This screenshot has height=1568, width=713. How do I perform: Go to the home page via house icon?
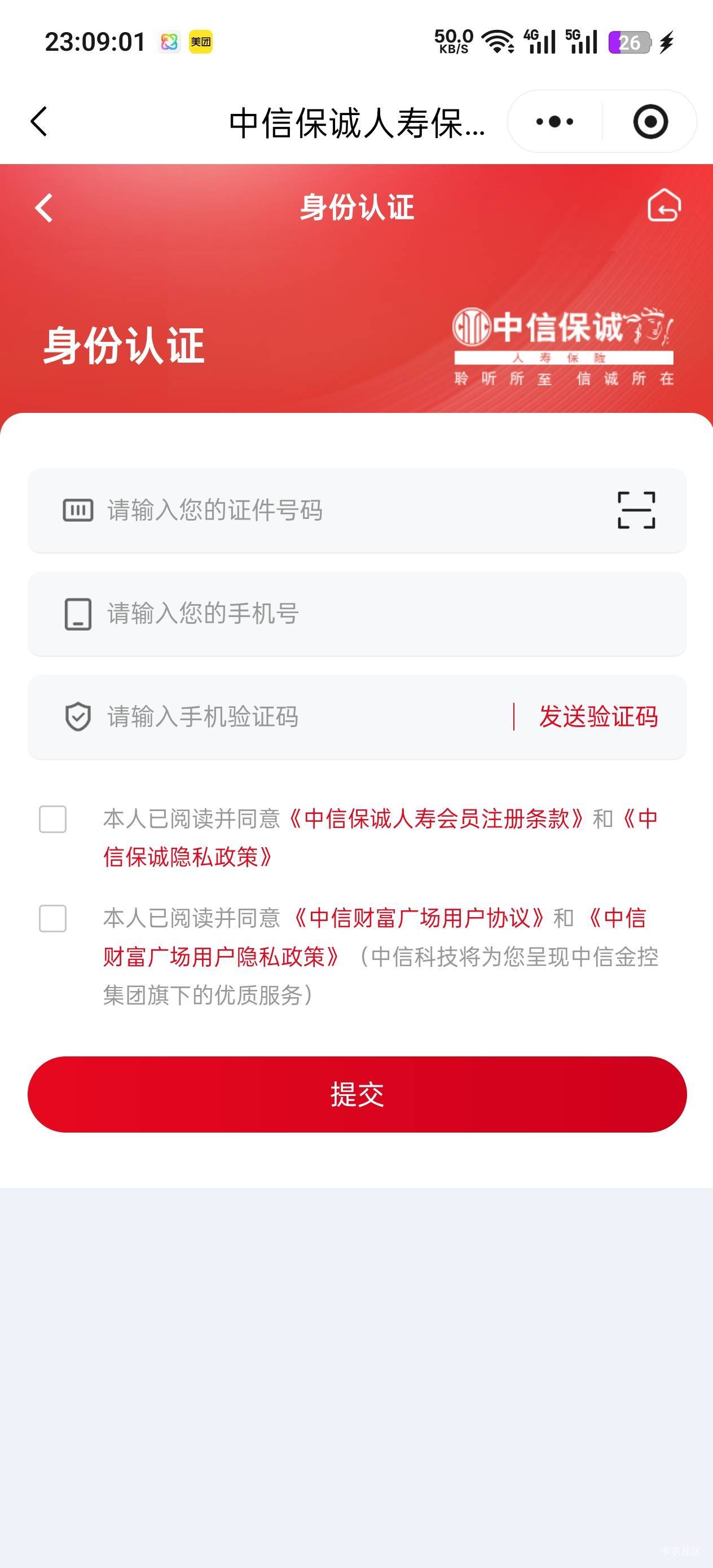point(664,206)
